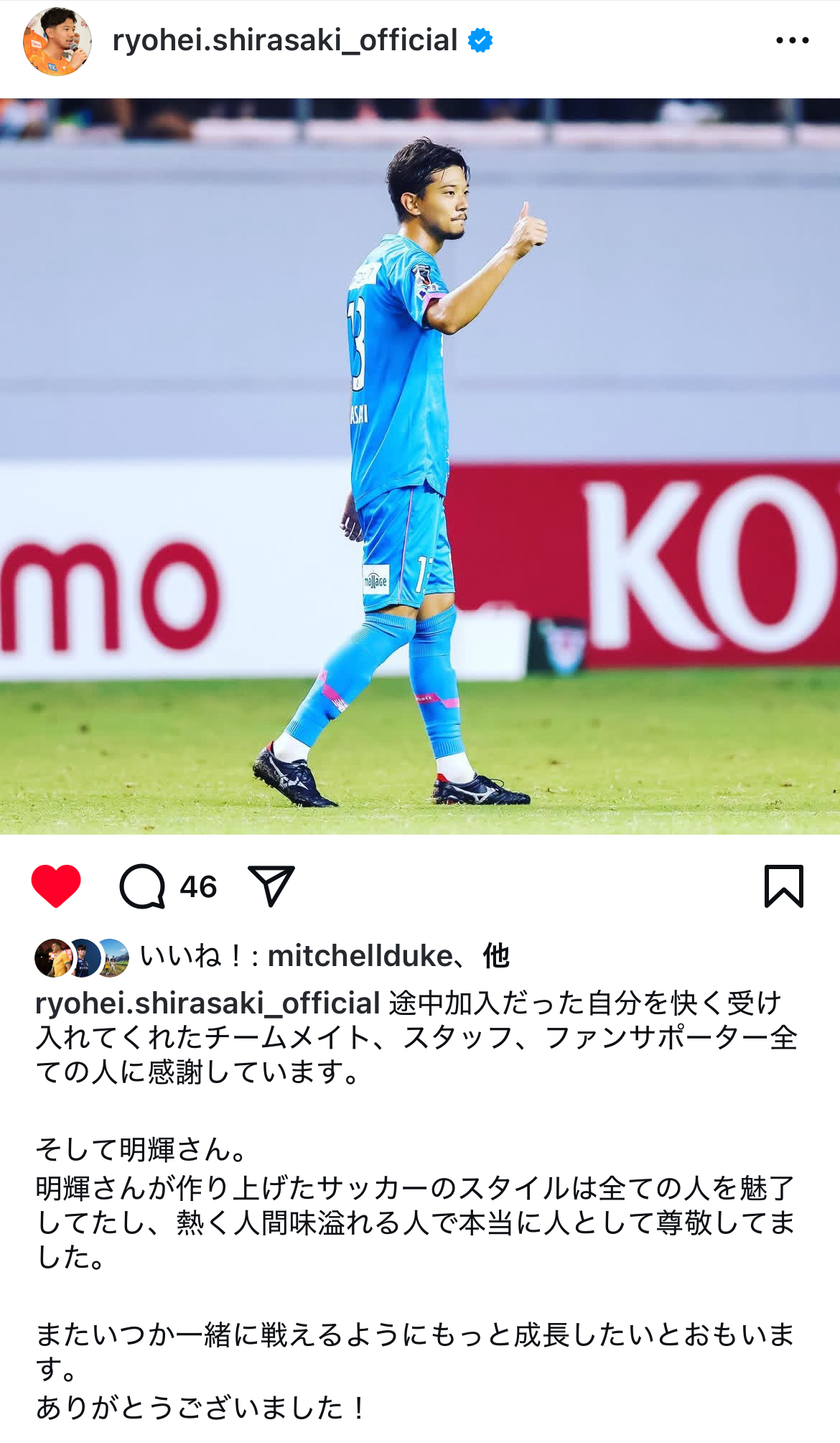Open caption's ryohei.shirasaki_official username link

(207, 1003)
